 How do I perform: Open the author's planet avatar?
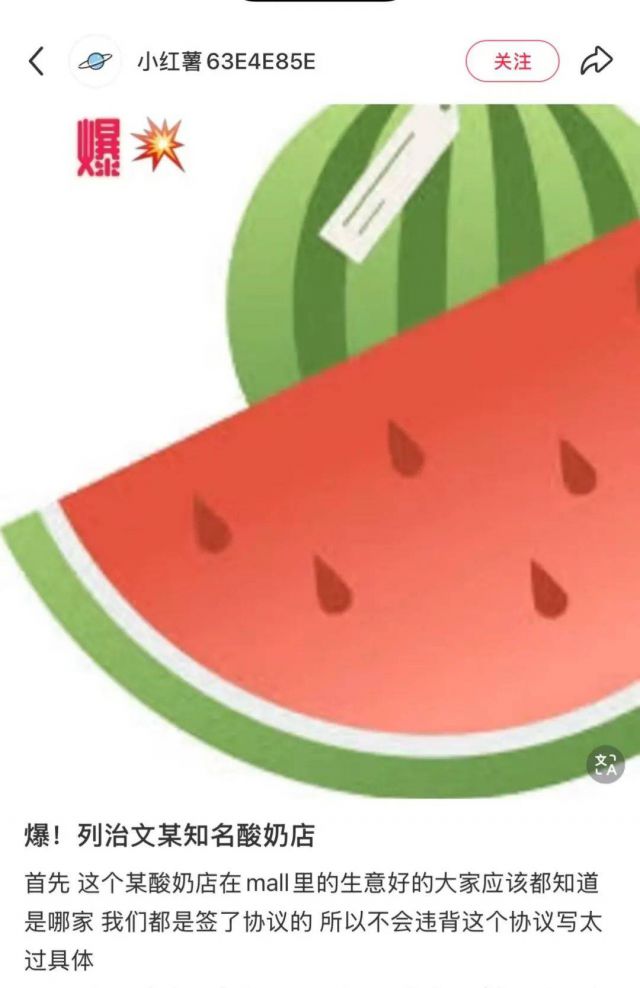(95, 62)
